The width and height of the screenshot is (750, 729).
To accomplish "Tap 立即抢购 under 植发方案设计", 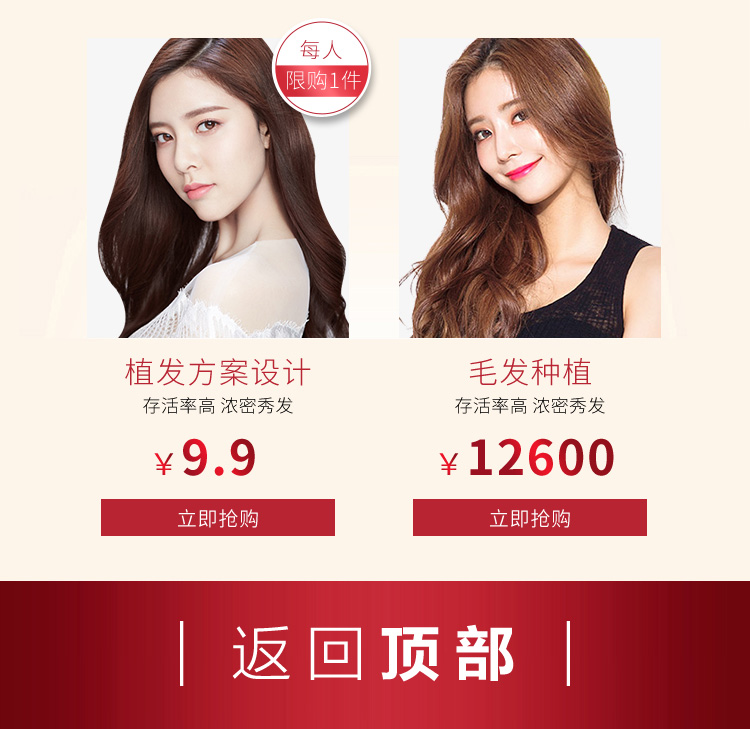I will tap(218, 518).
